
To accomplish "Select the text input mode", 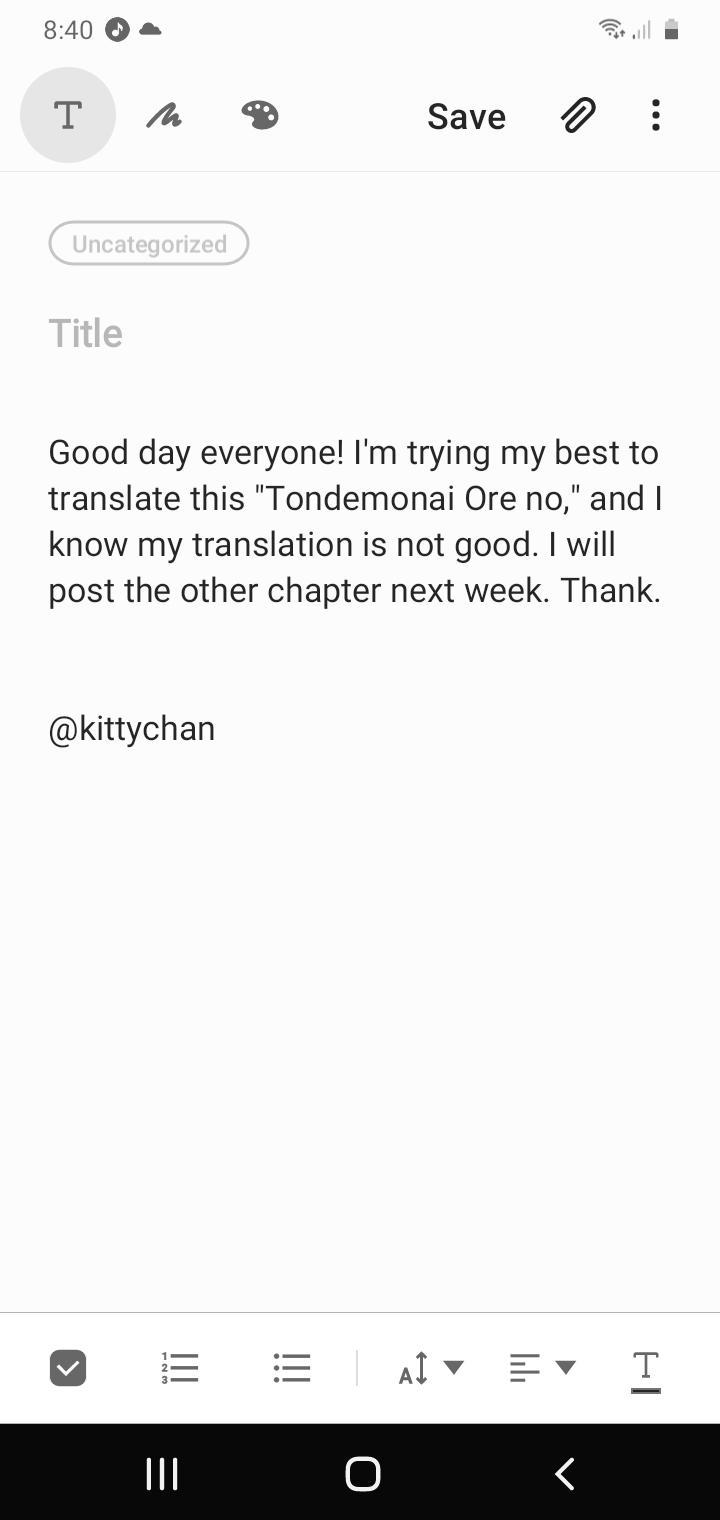I will pos(67,116).
